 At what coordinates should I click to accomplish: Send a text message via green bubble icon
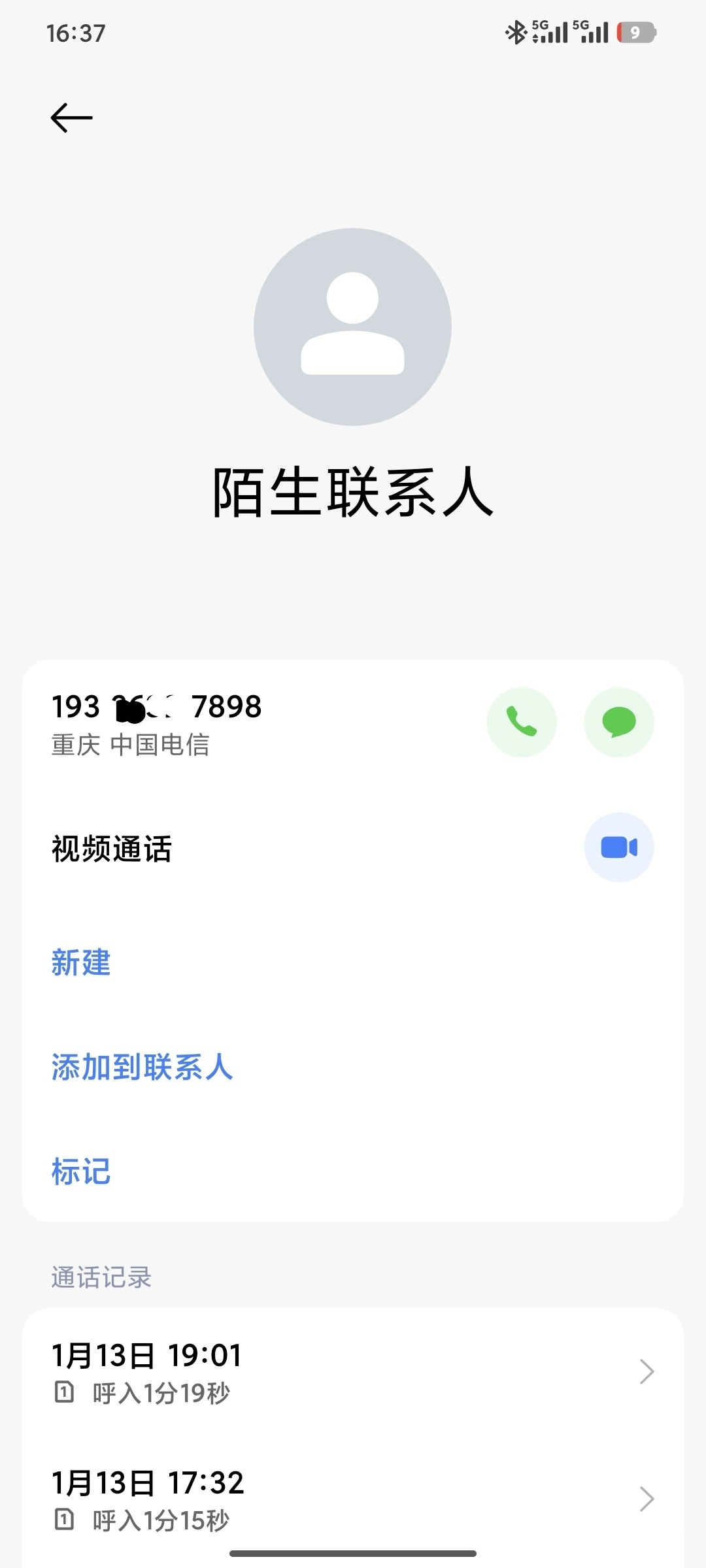pos(618,722)
